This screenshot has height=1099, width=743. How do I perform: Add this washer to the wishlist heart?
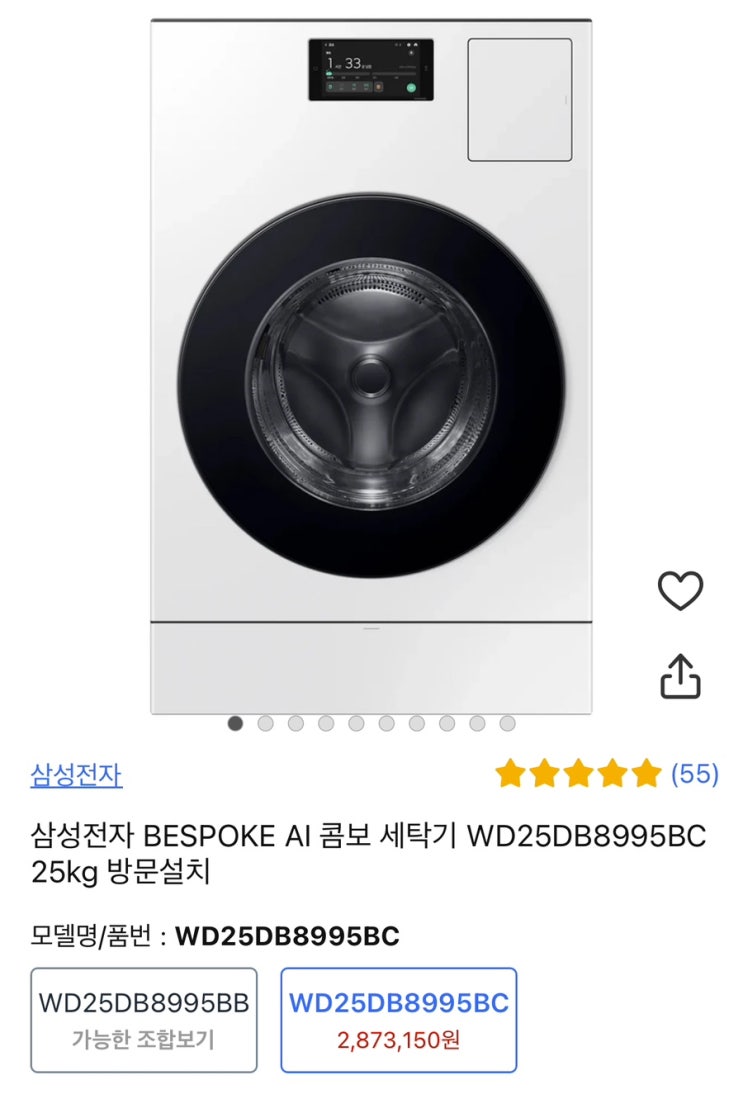coord(680,591)
